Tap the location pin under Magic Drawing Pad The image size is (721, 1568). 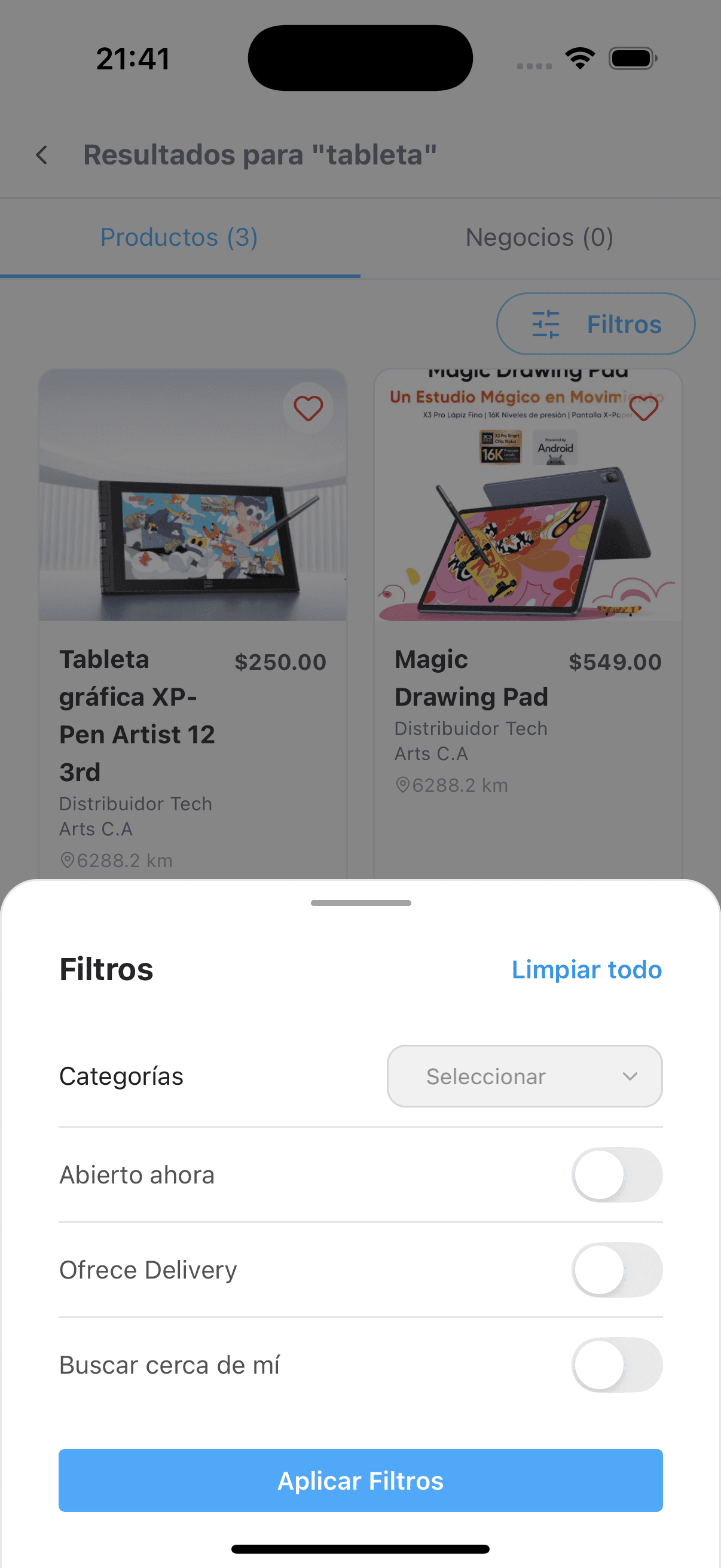pyautogui.click(x=402, y=784)
